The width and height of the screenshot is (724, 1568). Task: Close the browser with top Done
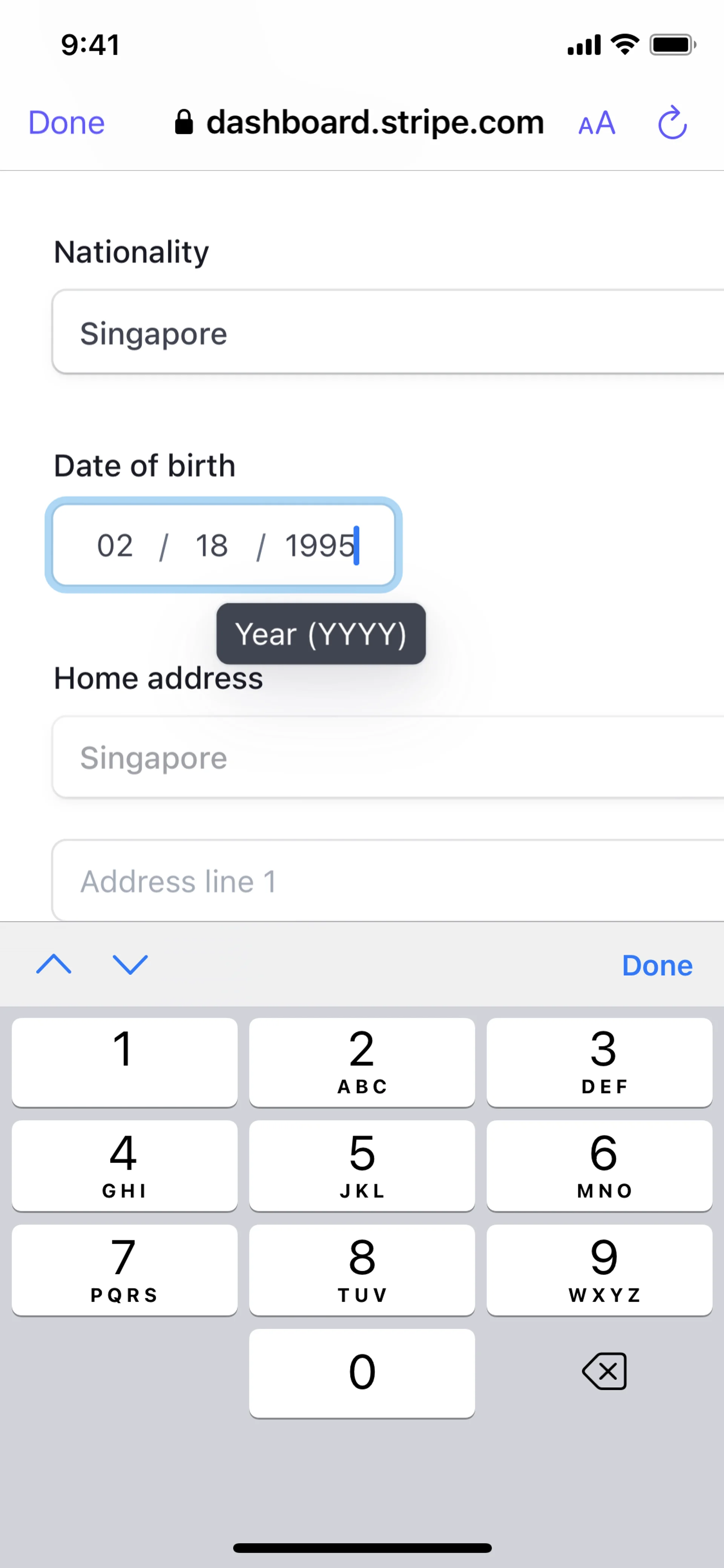point(66,123)
